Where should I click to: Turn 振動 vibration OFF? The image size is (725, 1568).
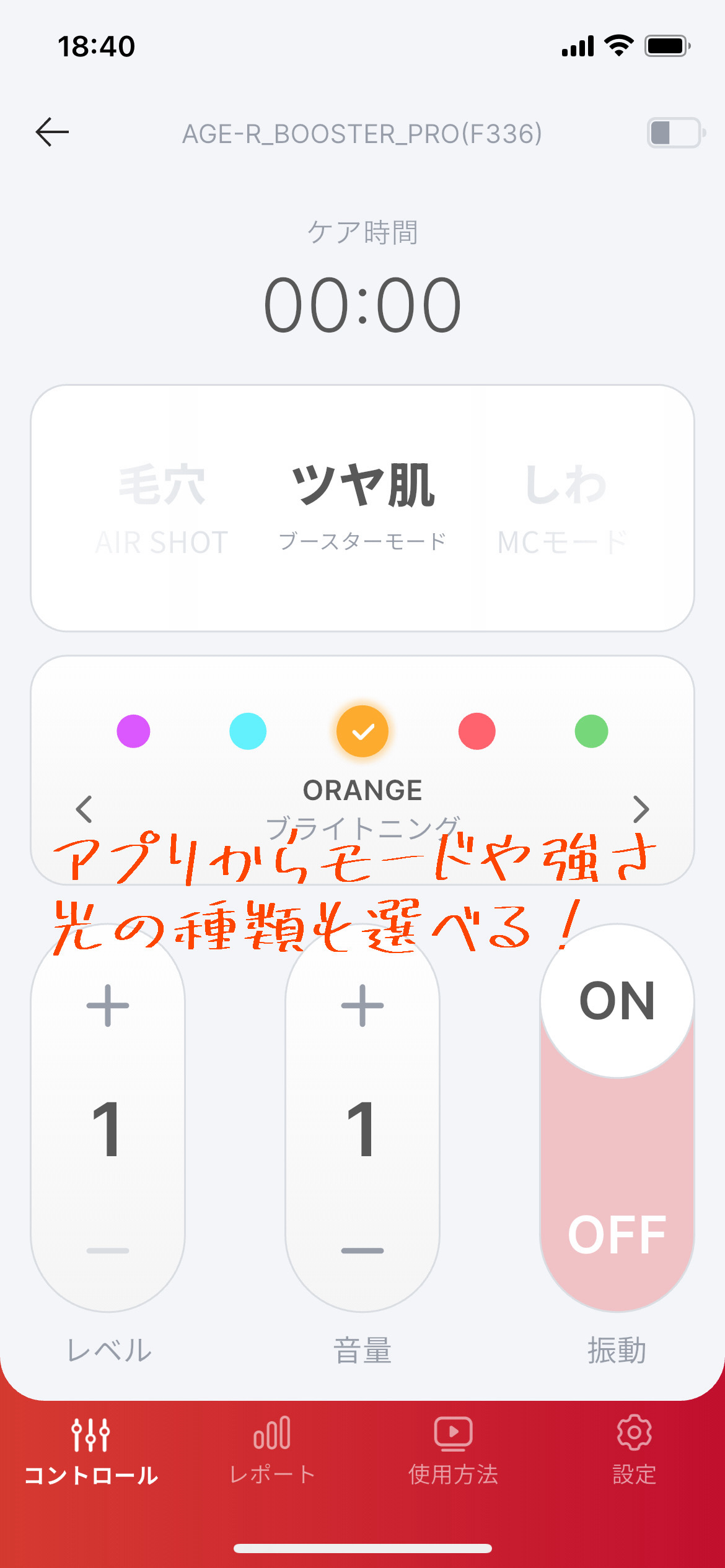(x=617, y=1235)
